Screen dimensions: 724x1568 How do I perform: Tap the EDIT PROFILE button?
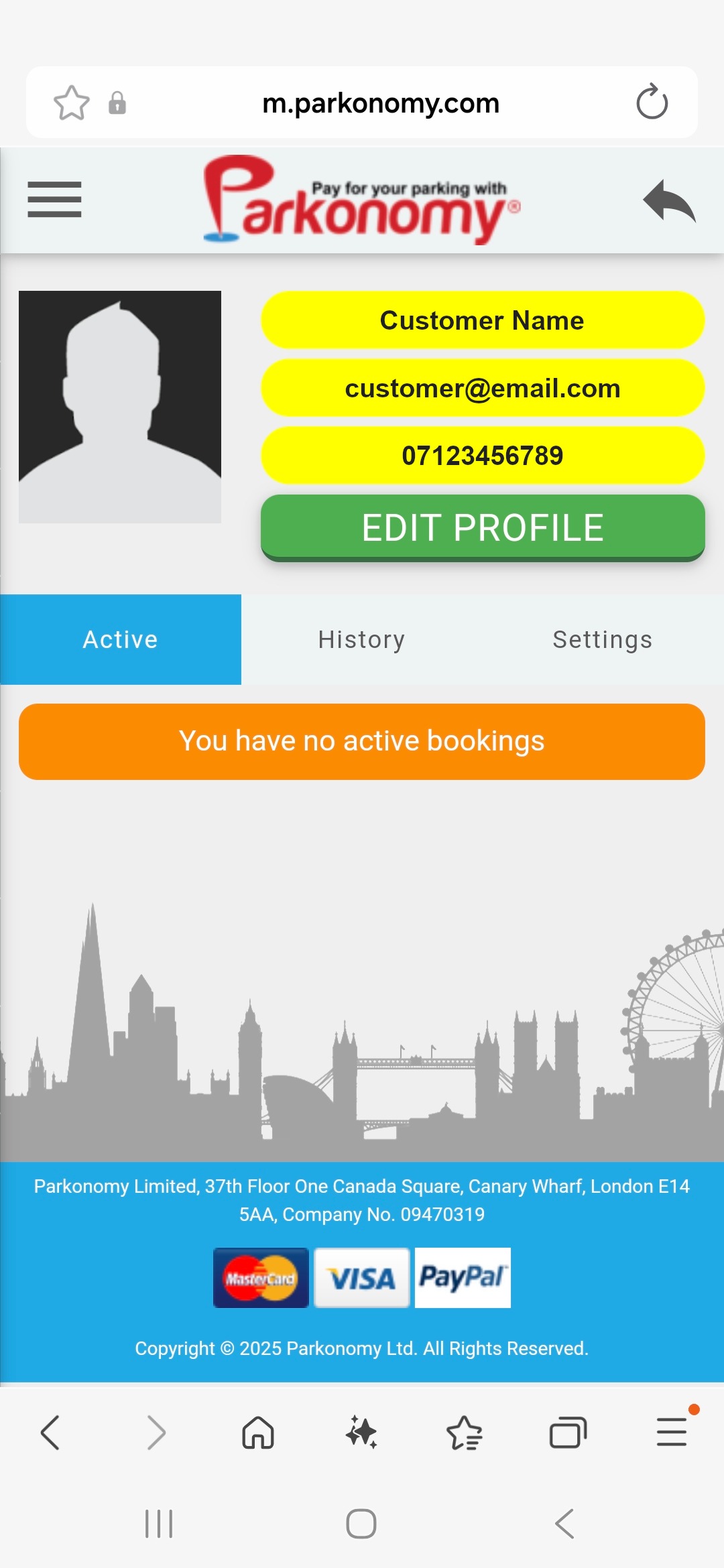point(483,527)
